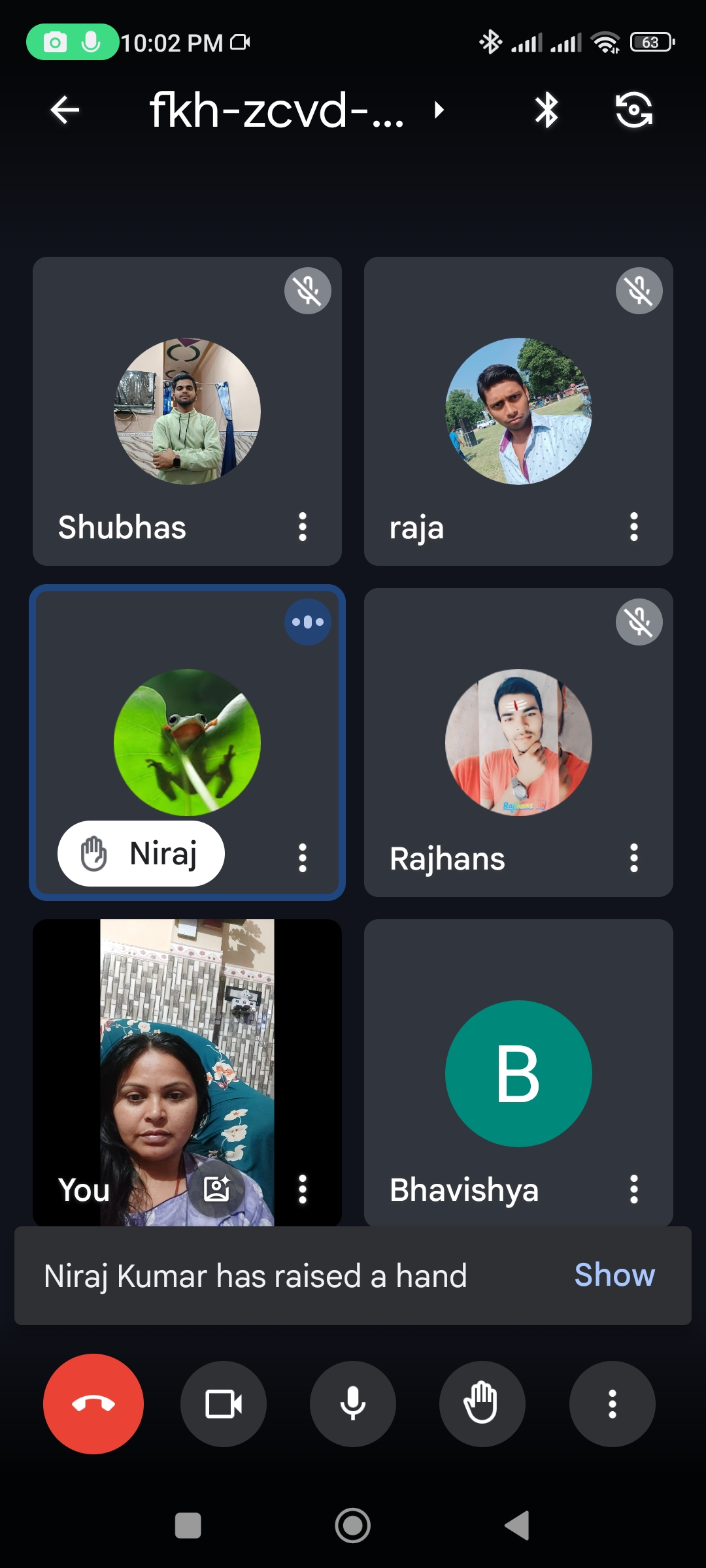Open options menu for Shubhas
Image resolution: width=706 pixels, height=1568 pixels.
(303, 527)
